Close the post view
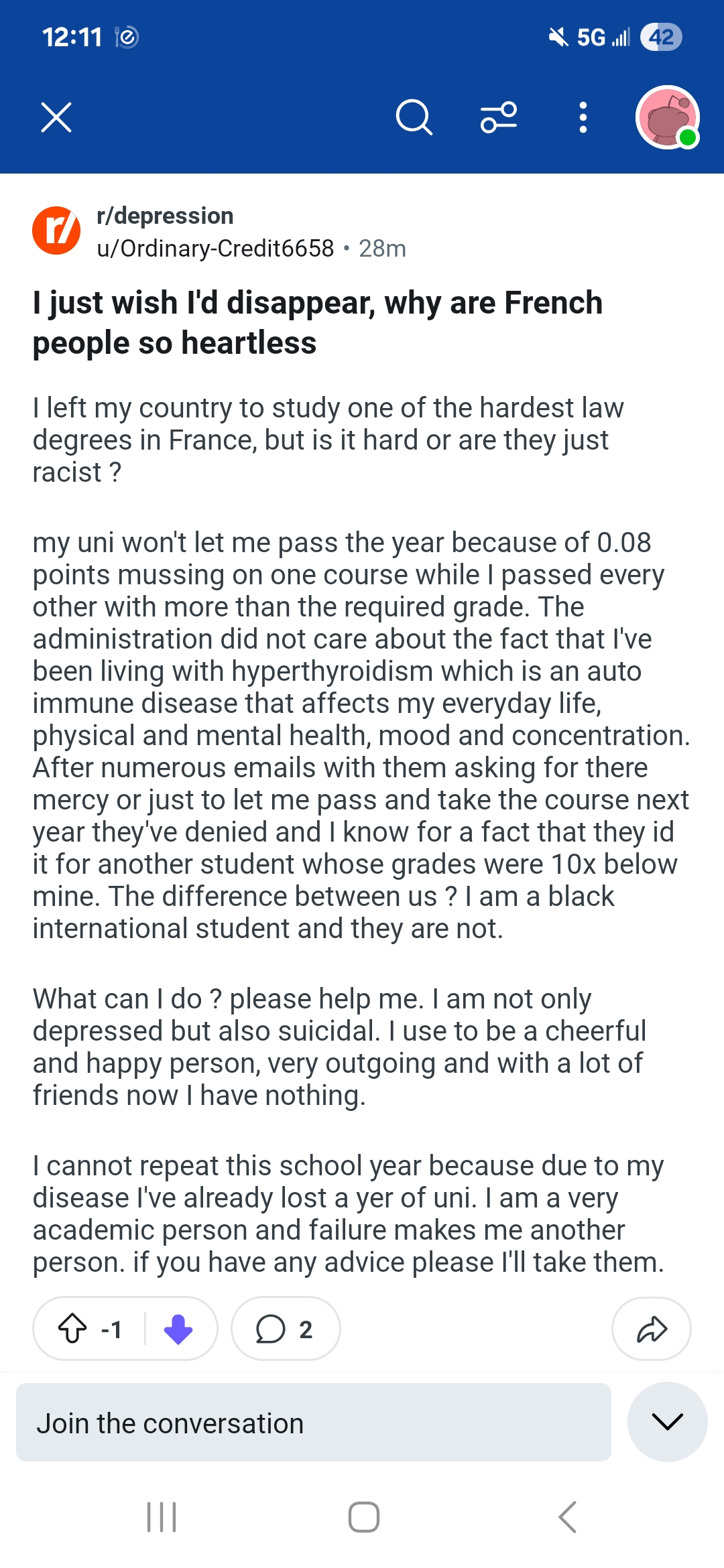Viewport: 724px width, 1568px height. (x=56, y=117)
